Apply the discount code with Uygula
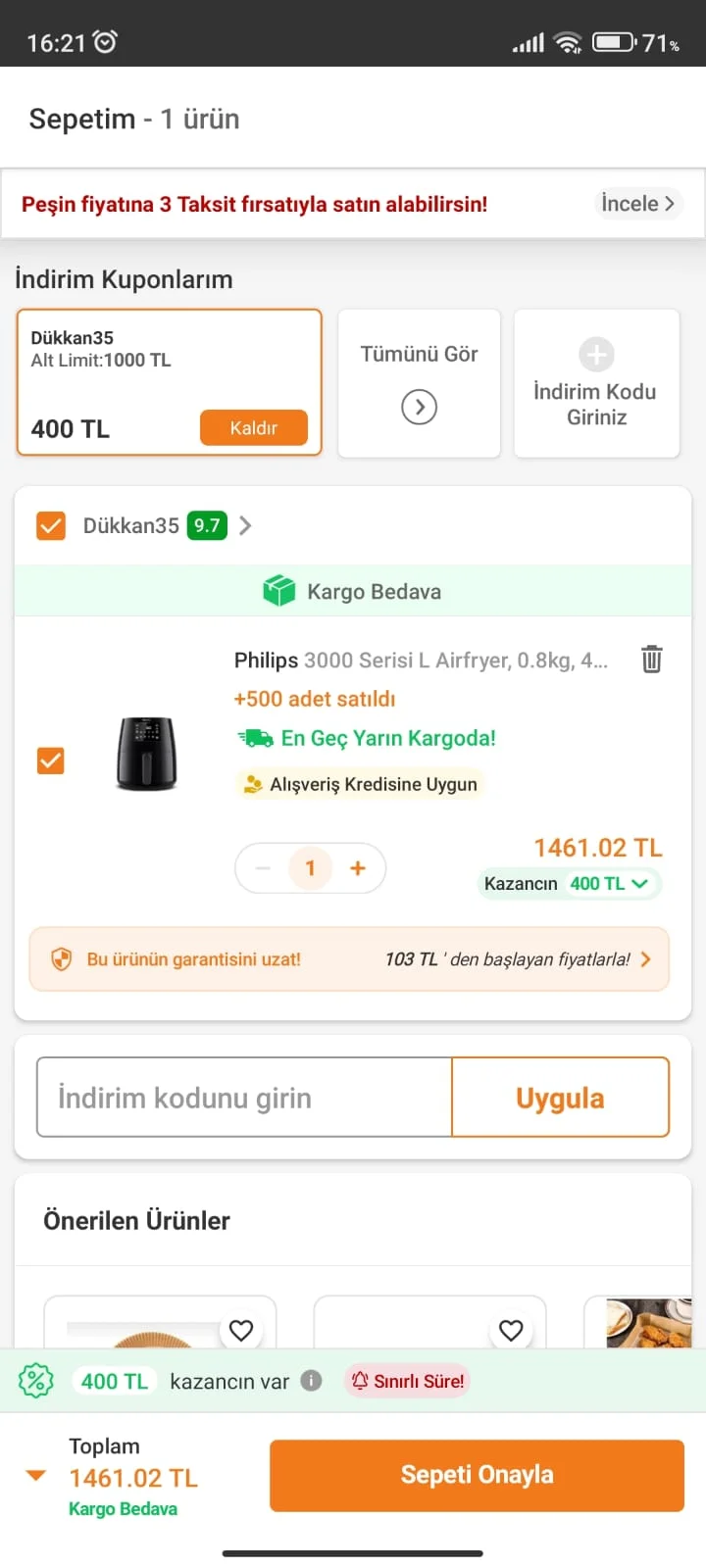This screenshot has height=1568, width=706. 560,1098
